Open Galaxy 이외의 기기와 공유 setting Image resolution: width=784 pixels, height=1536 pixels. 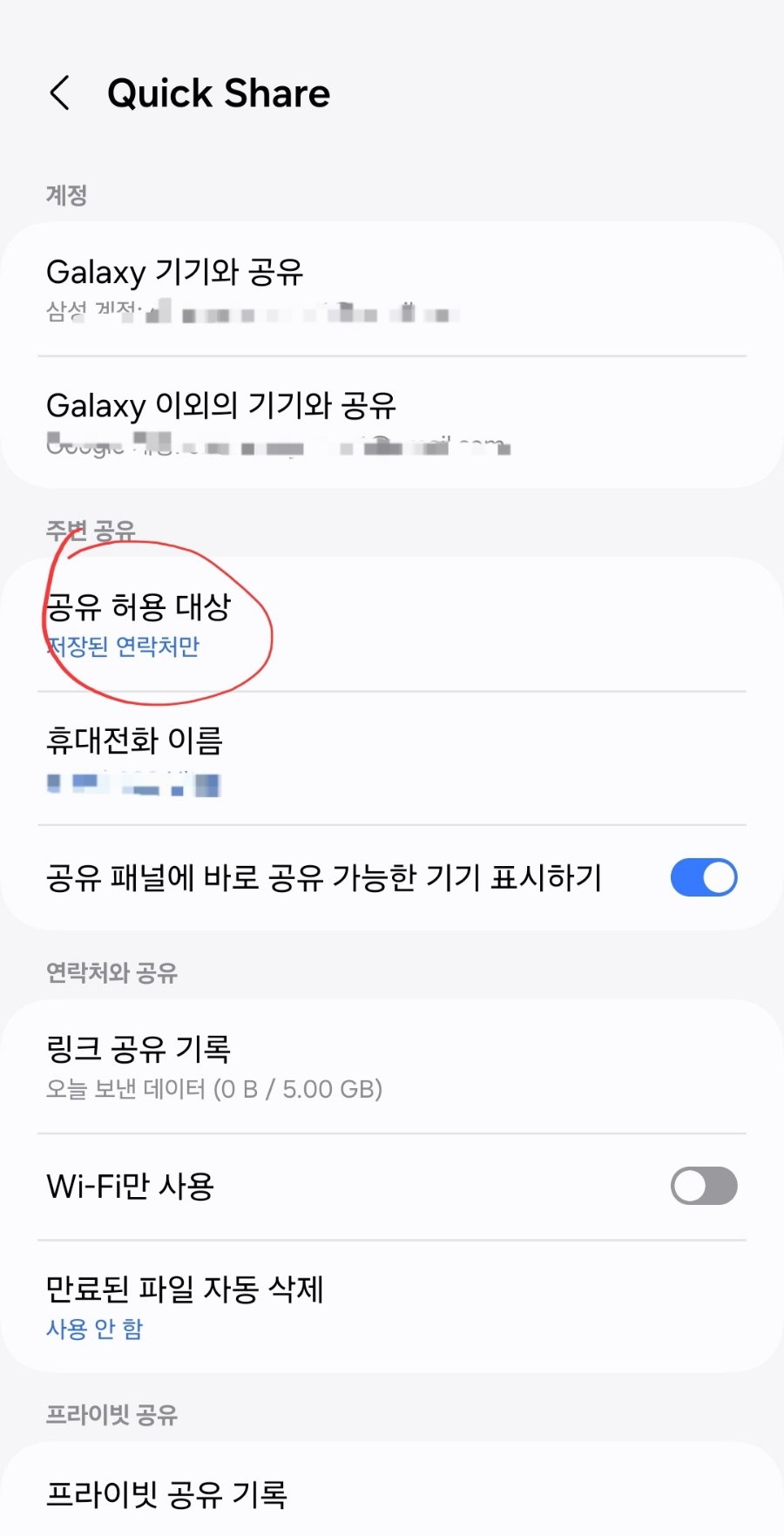pyautogui.click(x=392, y=423)
